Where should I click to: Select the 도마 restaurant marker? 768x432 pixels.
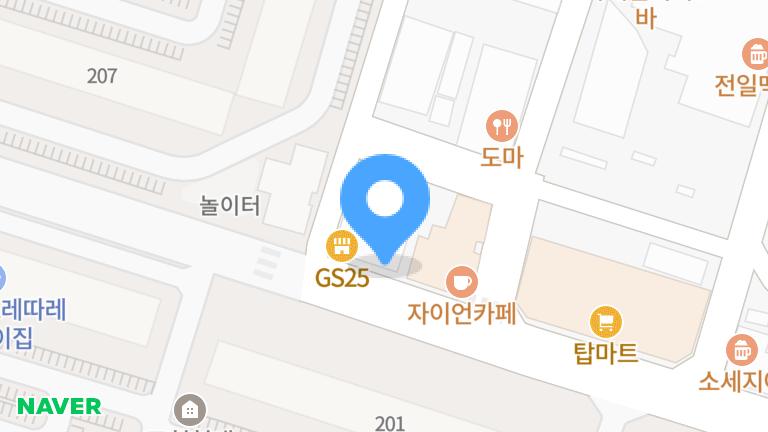pos(501,126)
